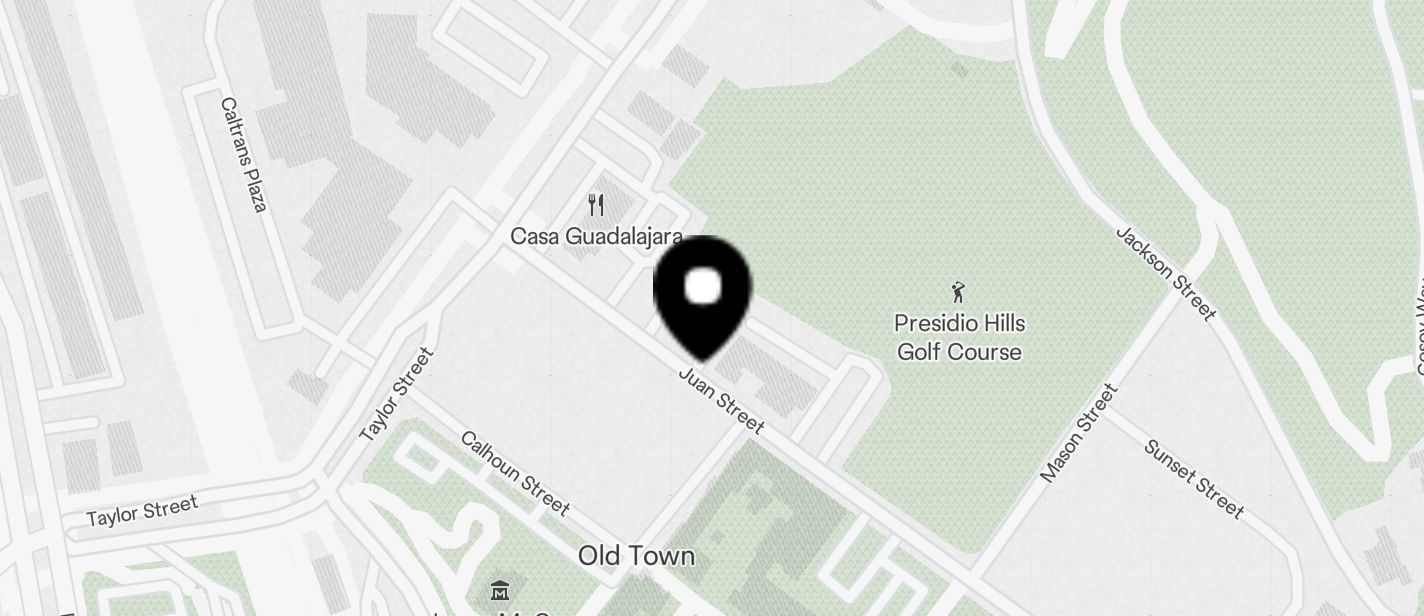The image size is (1424, 616).
Task: Tap the museum marker below Old Town
Action: click(501, 591)
